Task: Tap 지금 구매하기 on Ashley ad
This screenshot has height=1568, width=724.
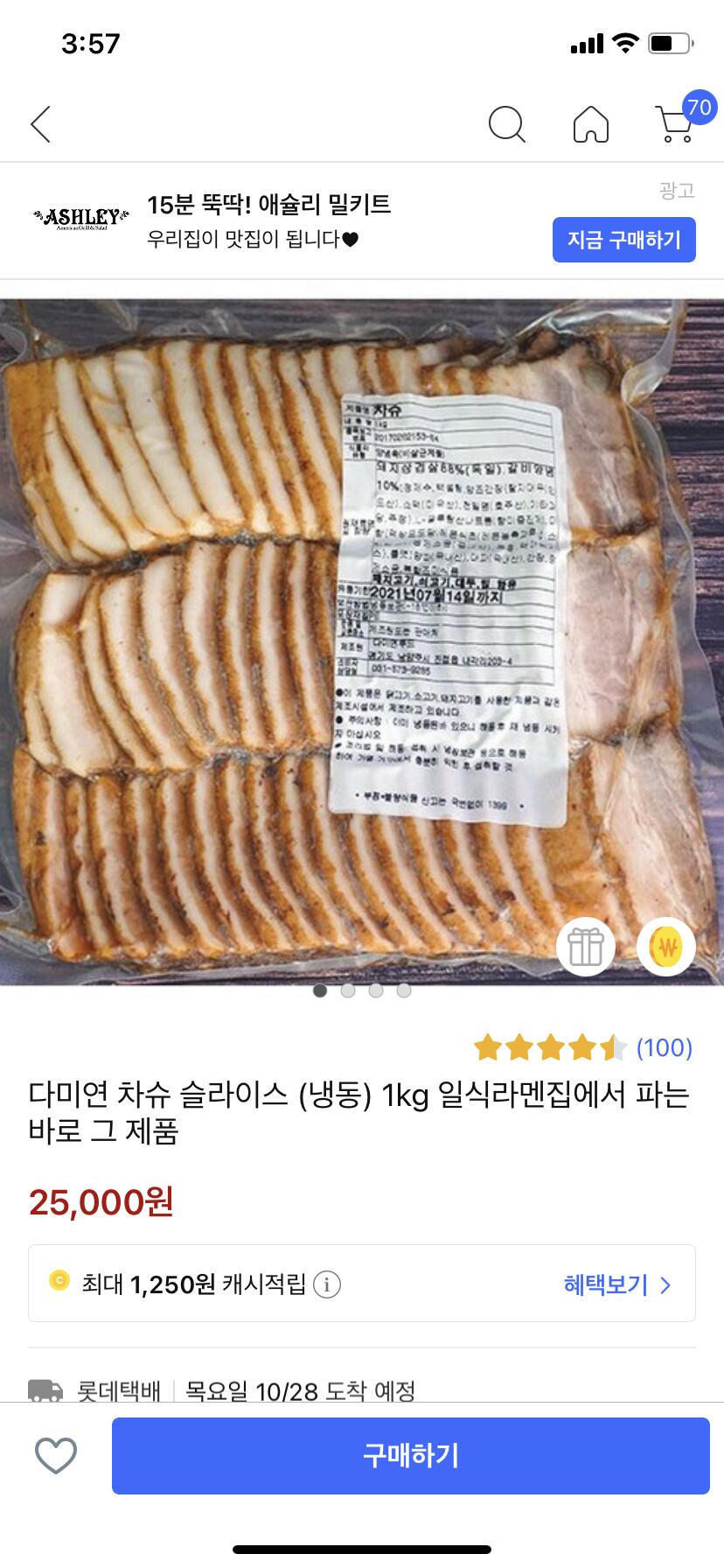Action: tap(623, 240)
